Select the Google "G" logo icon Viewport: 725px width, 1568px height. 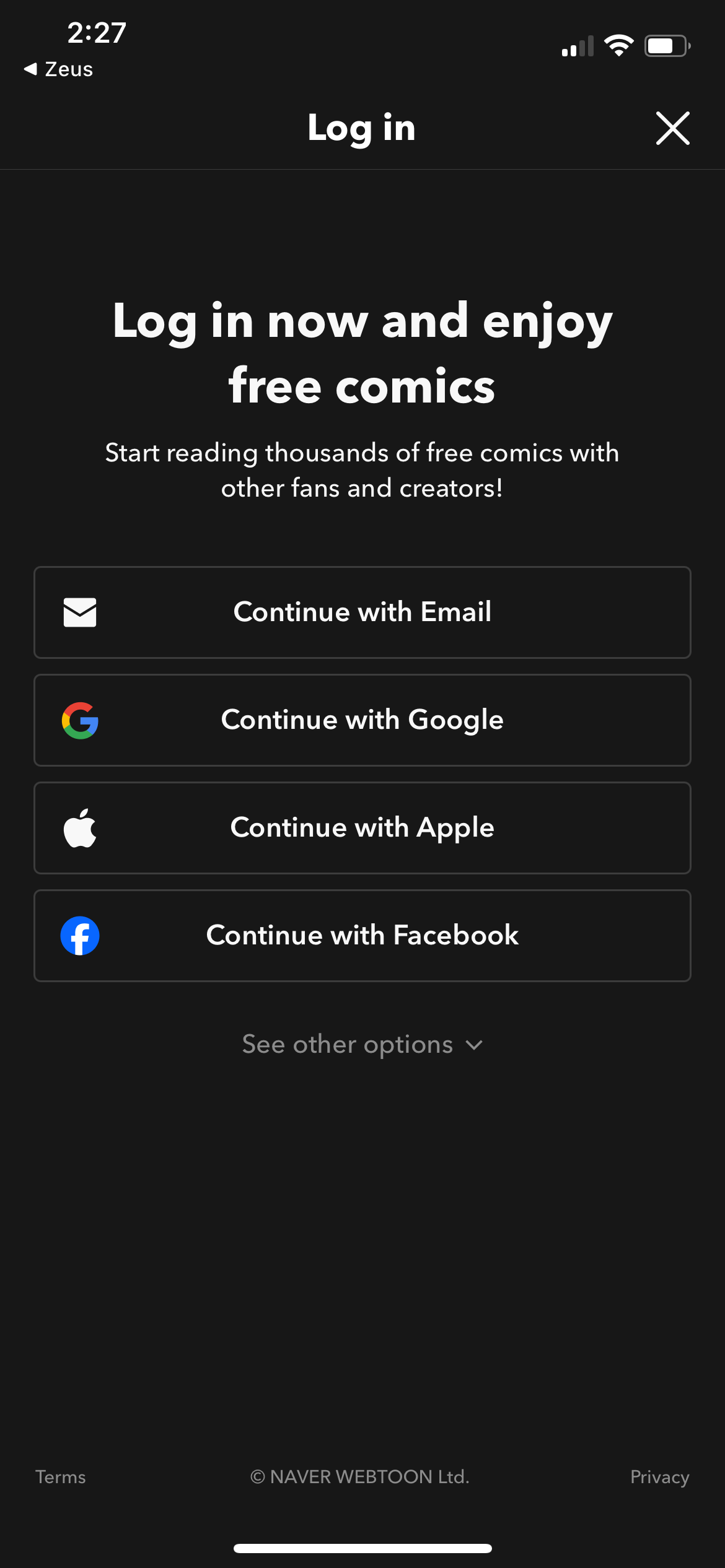(80, 720)
